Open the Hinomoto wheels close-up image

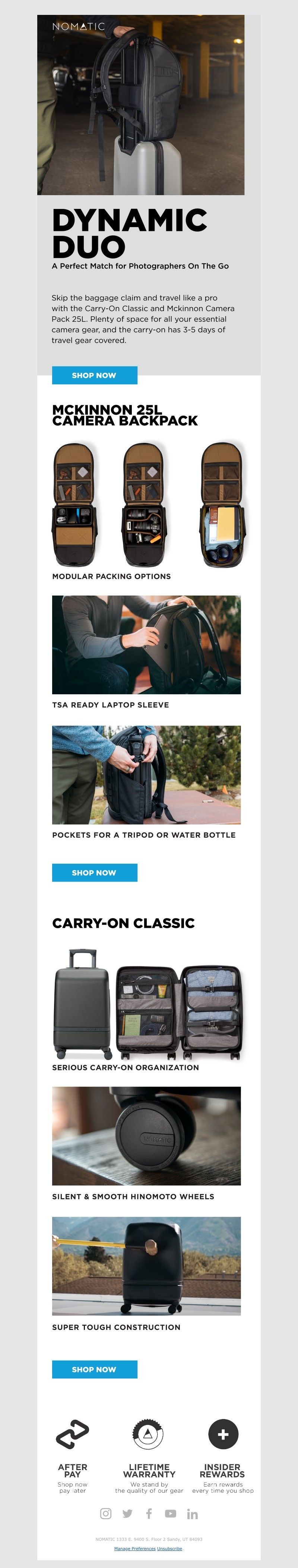[x=146, y=1136]
